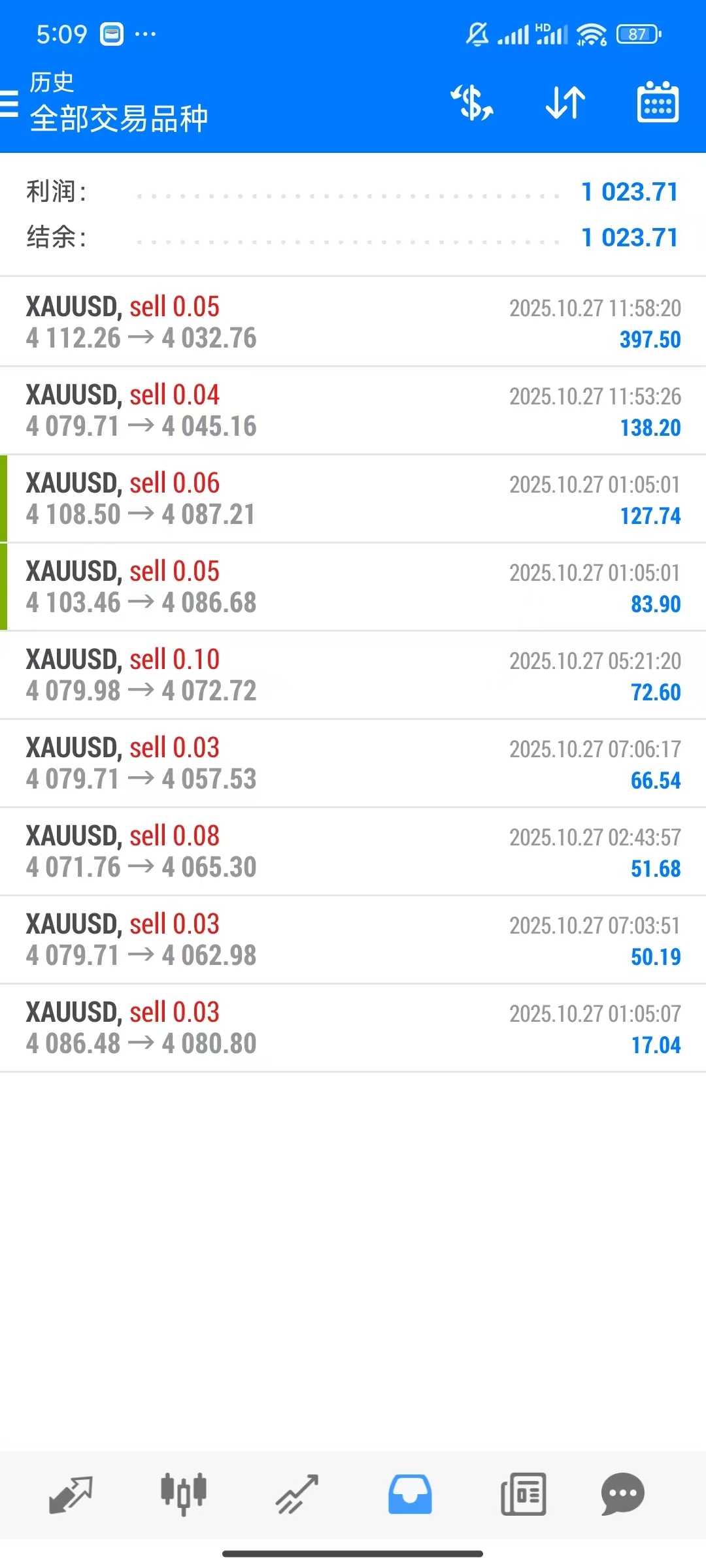Go to the Trade tab with trend line
The image size is (706, 1568).
tap(297, 1494)
